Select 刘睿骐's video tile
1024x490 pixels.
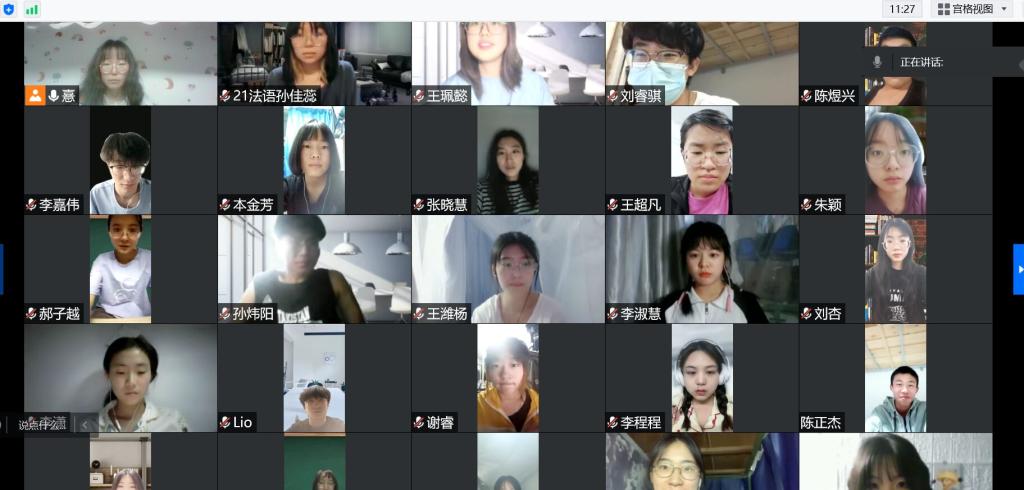(x=701, y=62)
